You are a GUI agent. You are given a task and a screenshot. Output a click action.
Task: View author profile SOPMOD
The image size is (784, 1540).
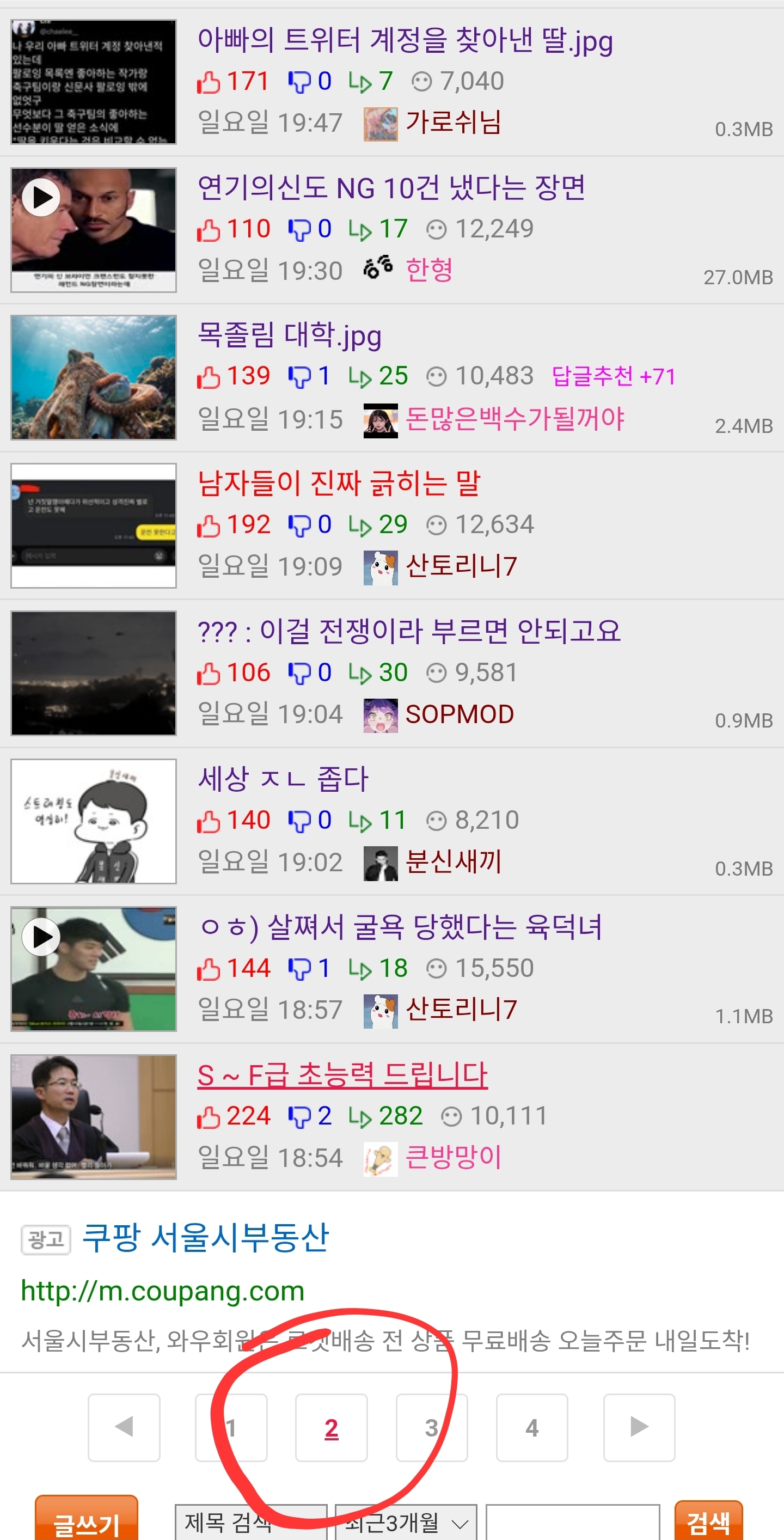[x=459, y=714]
